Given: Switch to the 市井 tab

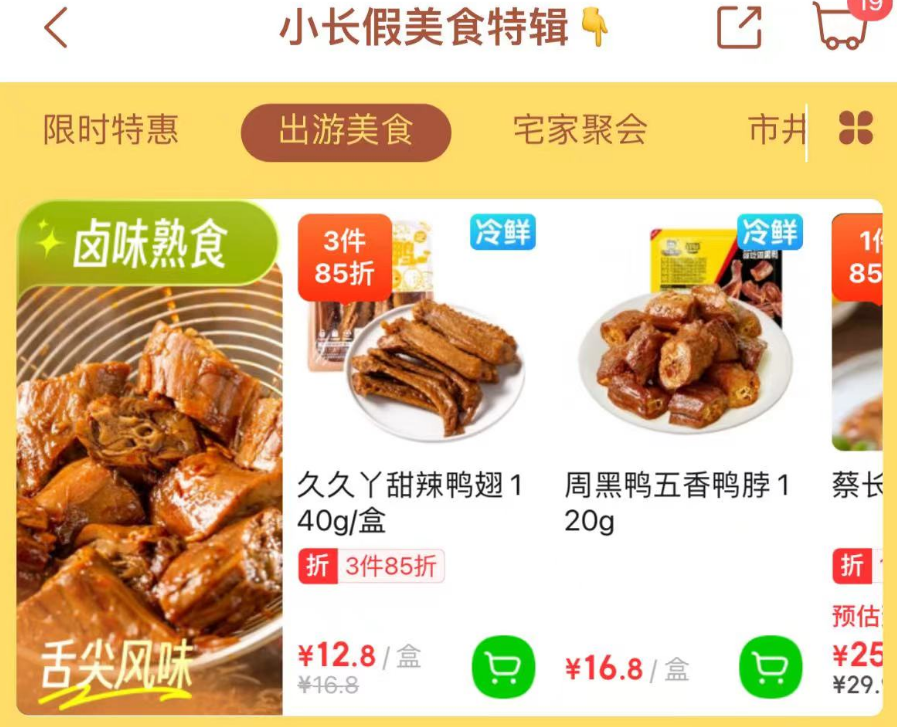Looking at the screenshot, I should tap(775, 130).
